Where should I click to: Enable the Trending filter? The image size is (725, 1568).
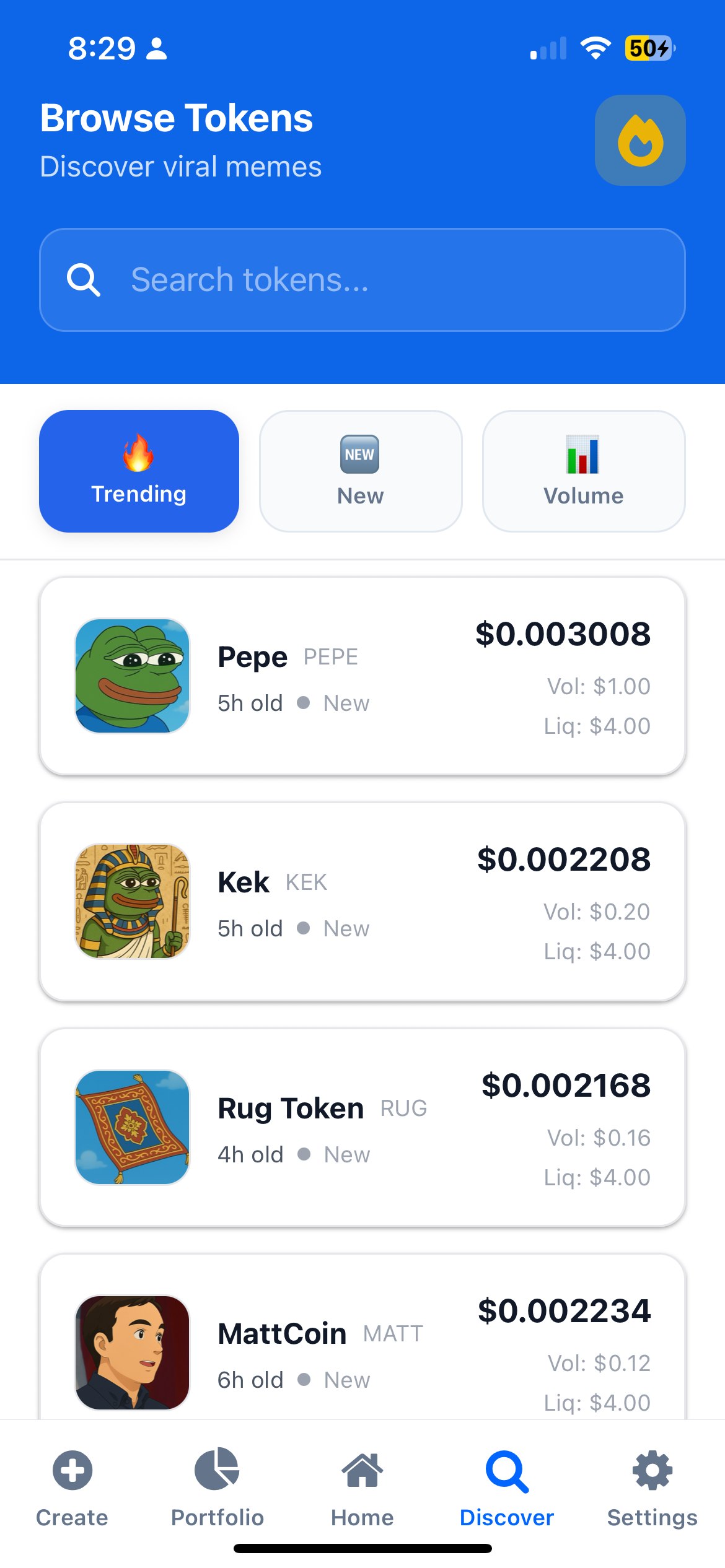138,471
